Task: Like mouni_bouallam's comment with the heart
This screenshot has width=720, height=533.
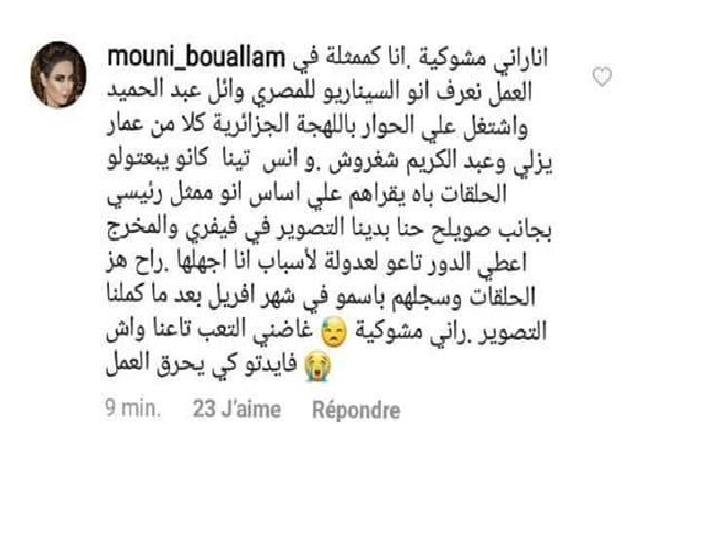Action: (601, 77)
